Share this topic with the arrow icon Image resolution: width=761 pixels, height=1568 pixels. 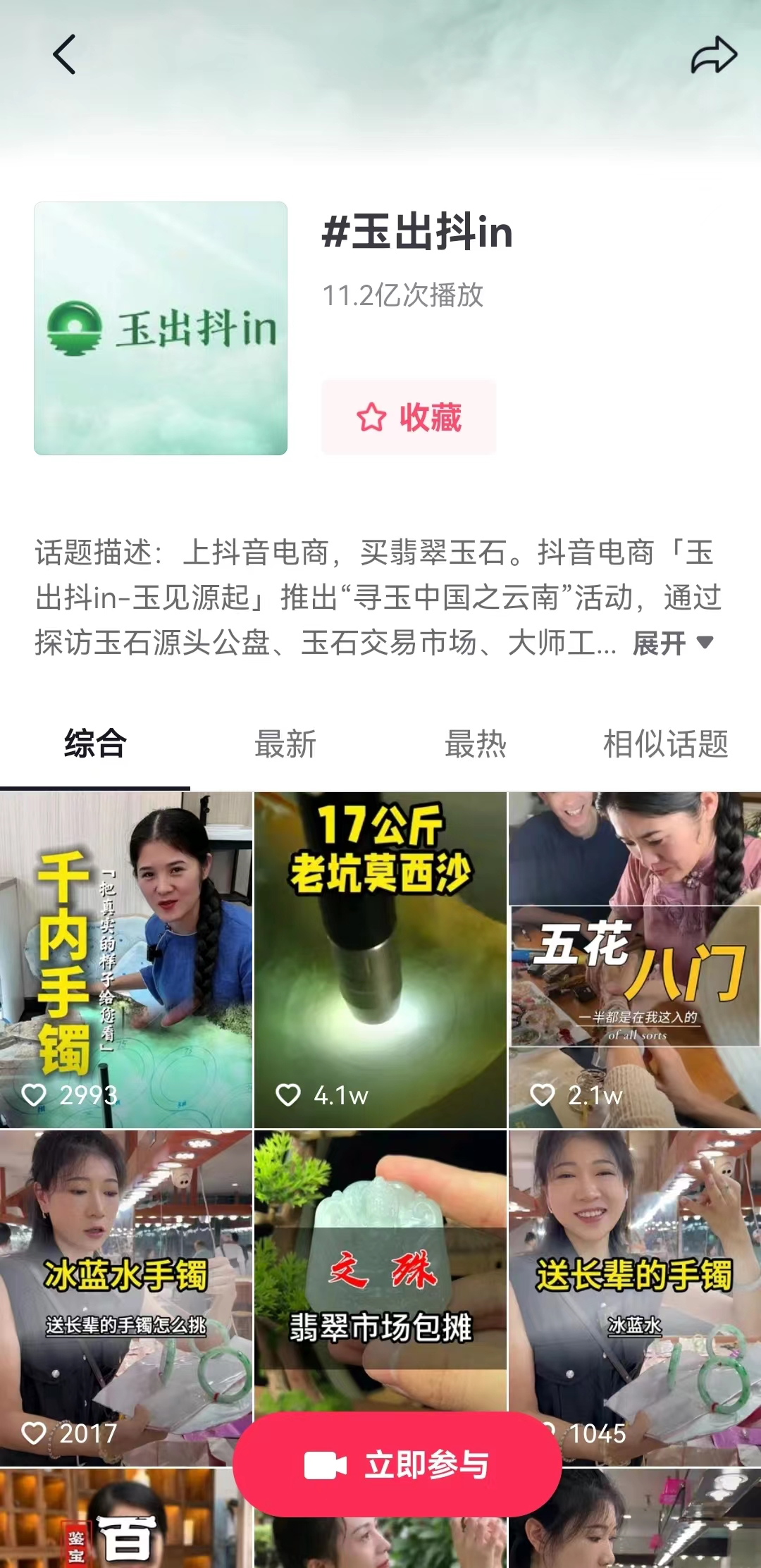[x=713, y=56]
